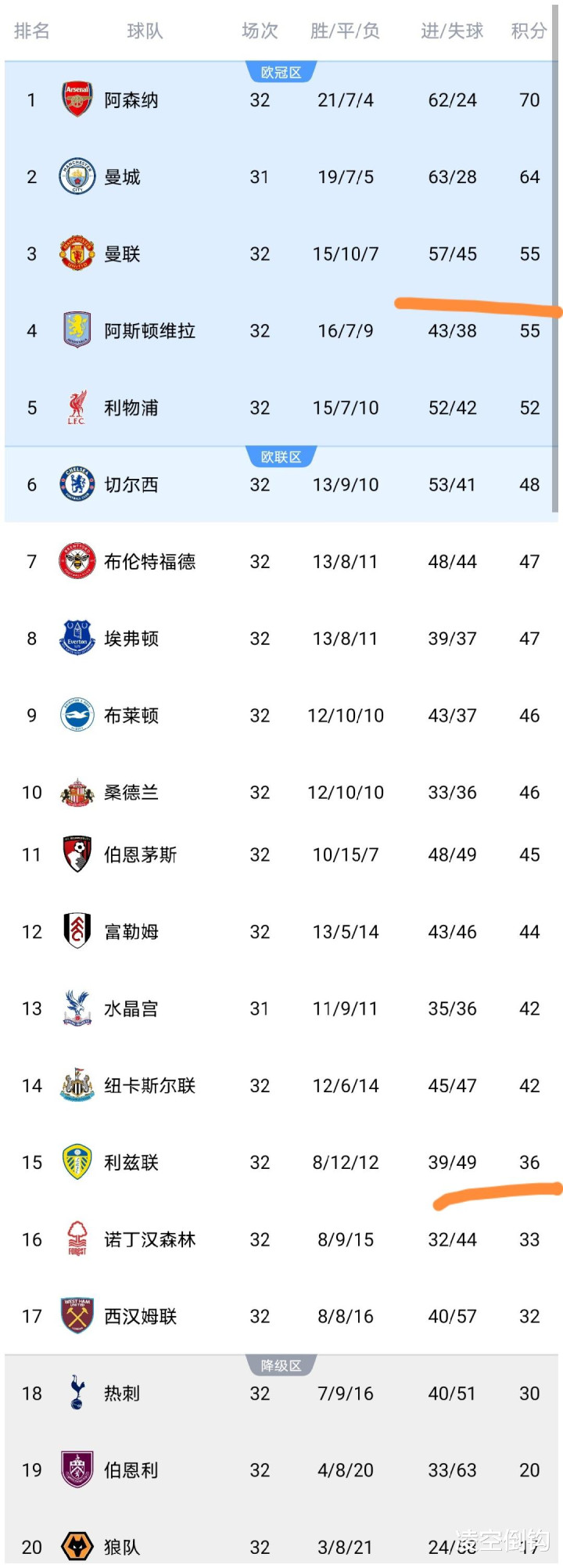View the Burnley (伯恩利) team row

(281, 1470)
